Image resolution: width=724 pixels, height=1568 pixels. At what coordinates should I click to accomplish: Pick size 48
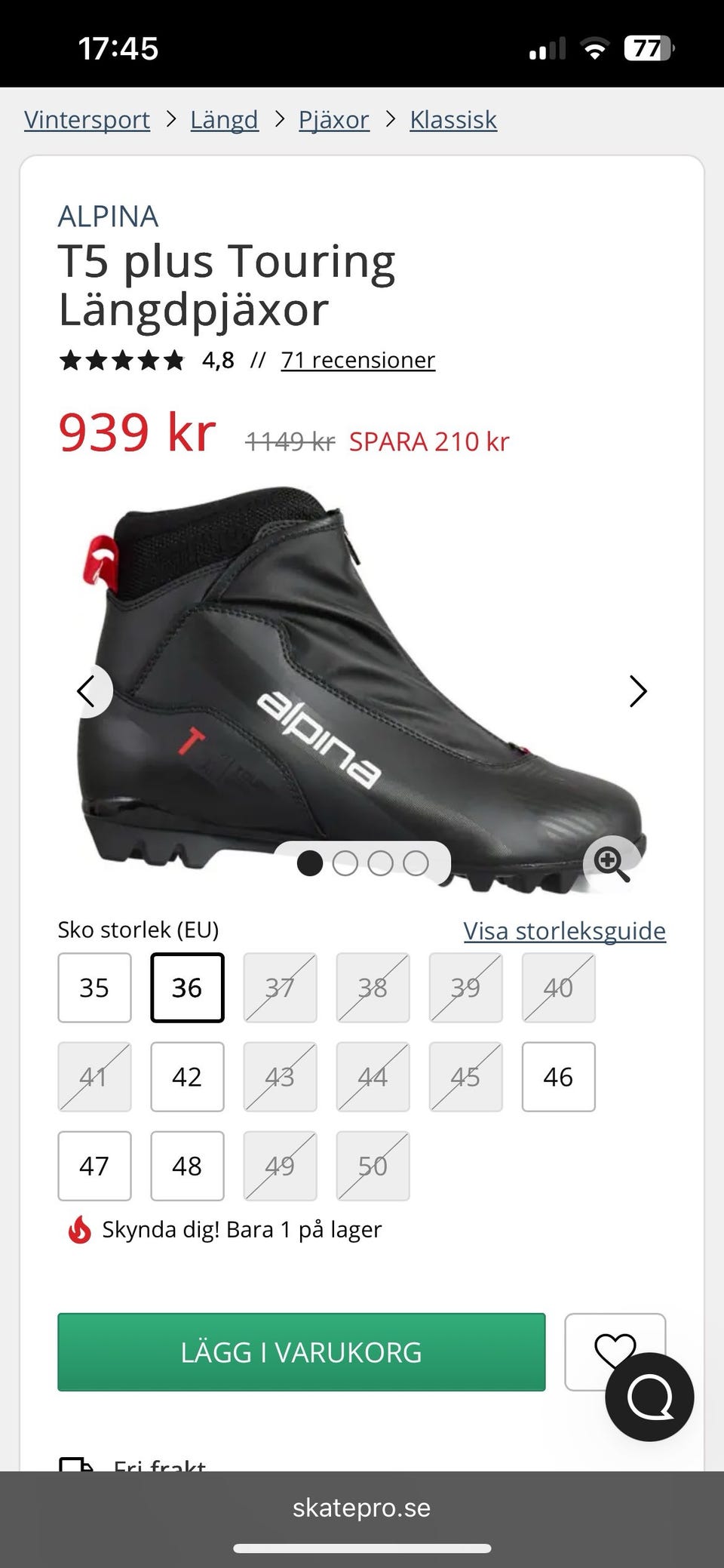click(187, 1166)
